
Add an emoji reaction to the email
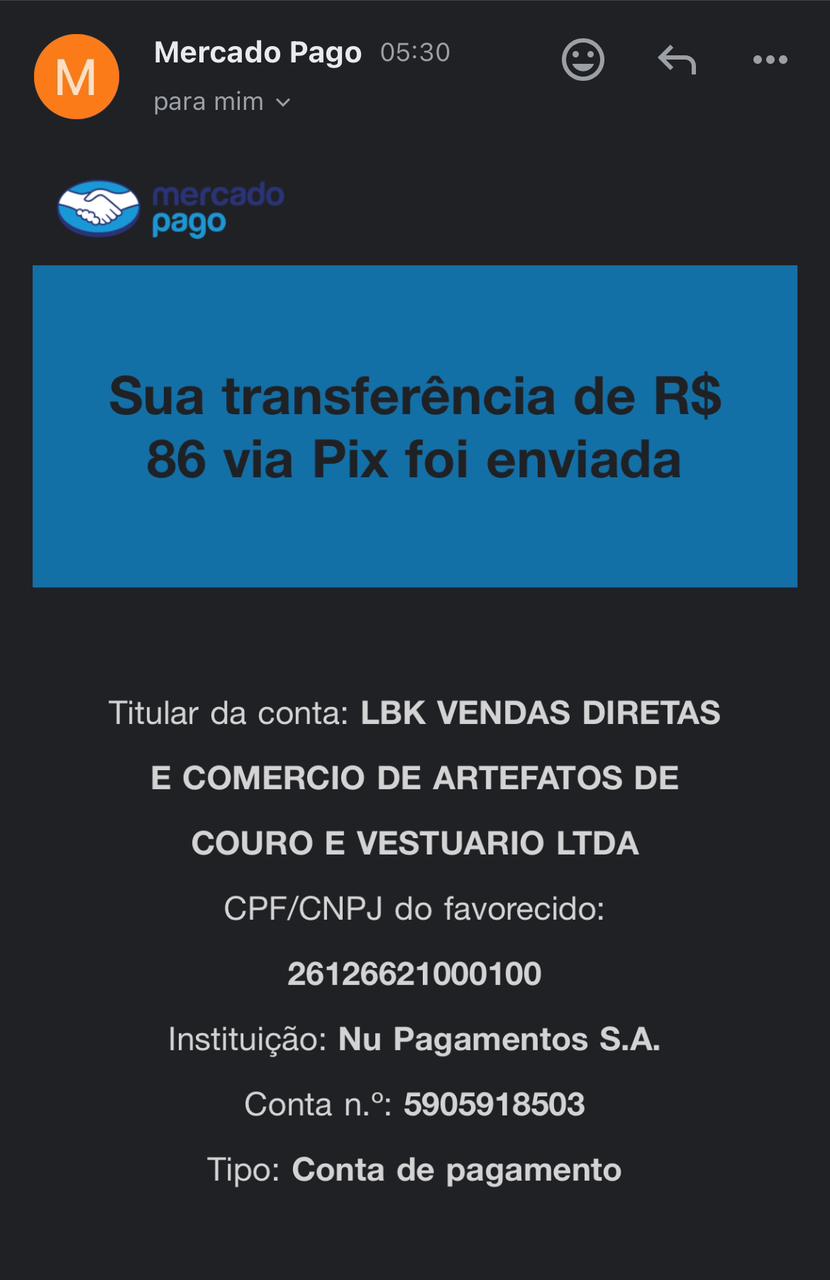pyautogui.click(x=583, y=60)
